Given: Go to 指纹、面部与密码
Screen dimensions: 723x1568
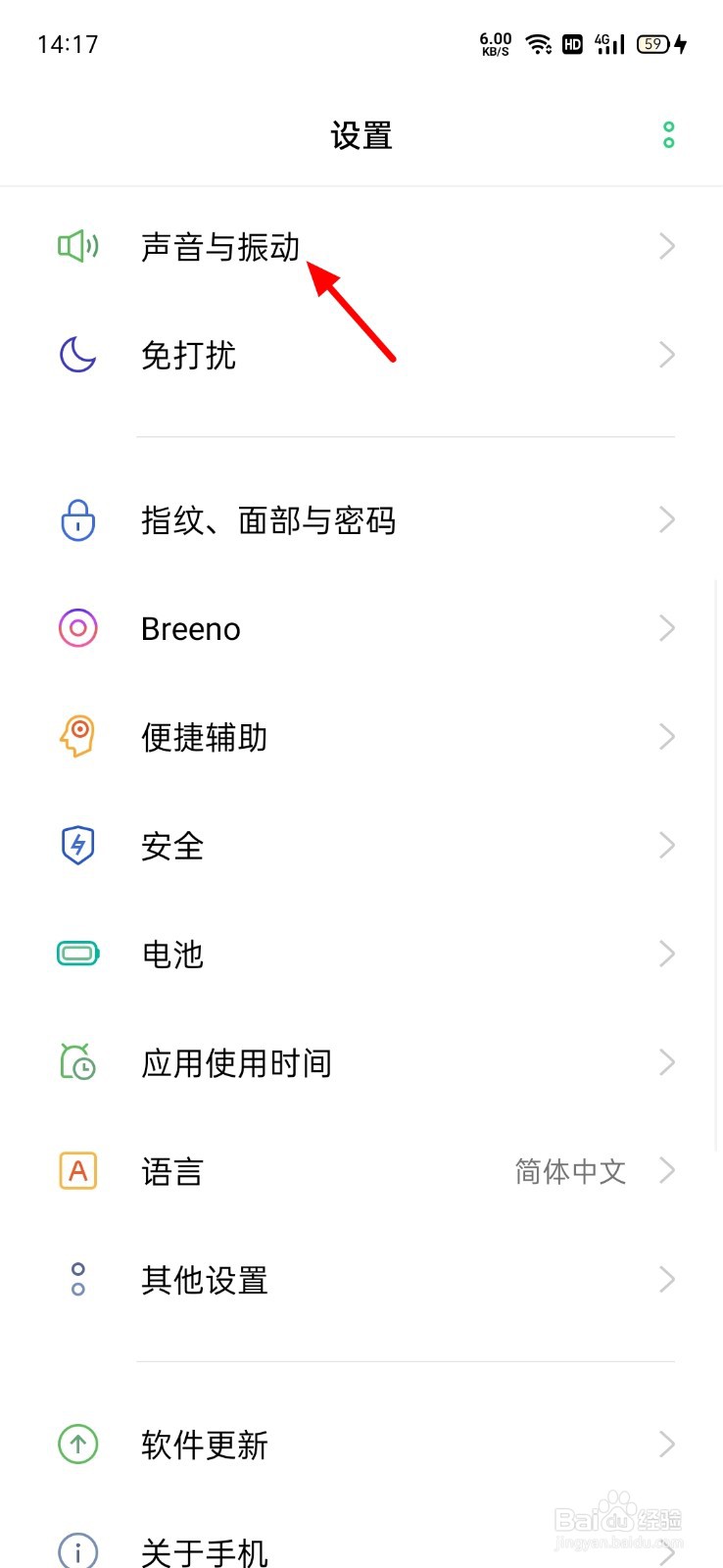Looking at the screenshot, I should (x=268, y=520).
